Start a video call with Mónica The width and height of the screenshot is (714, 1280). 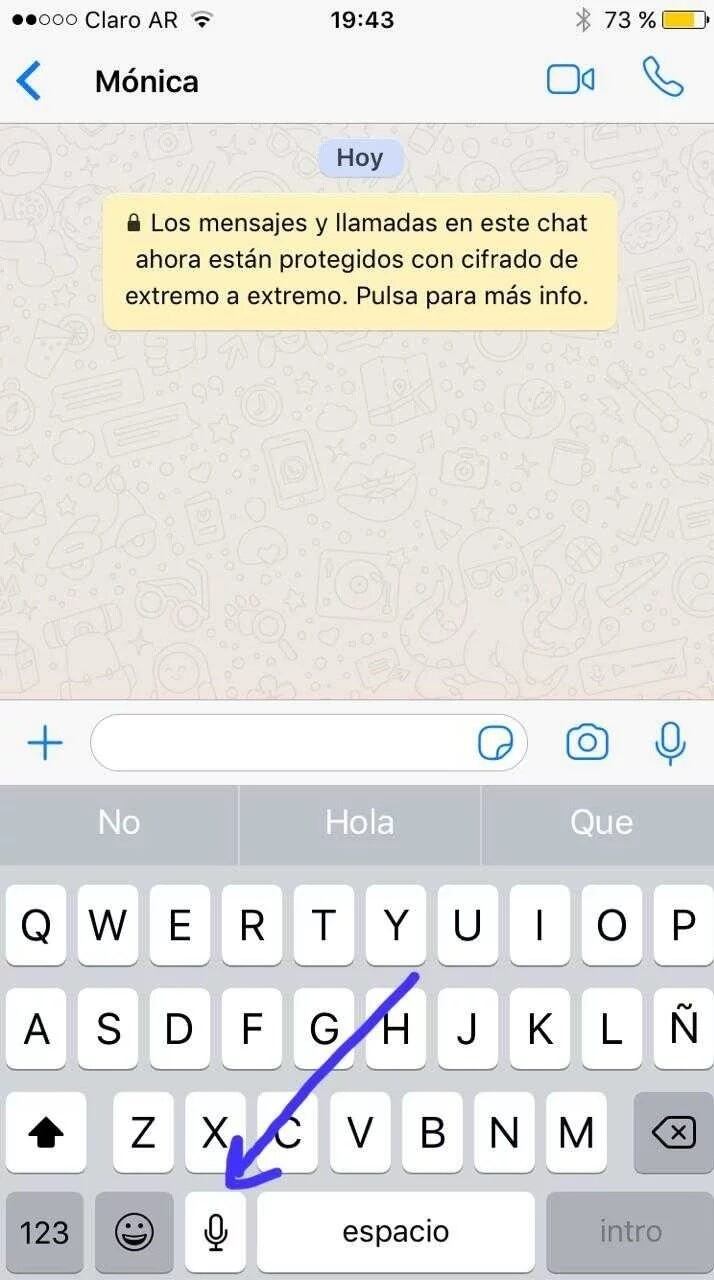(x=571, y=80)
